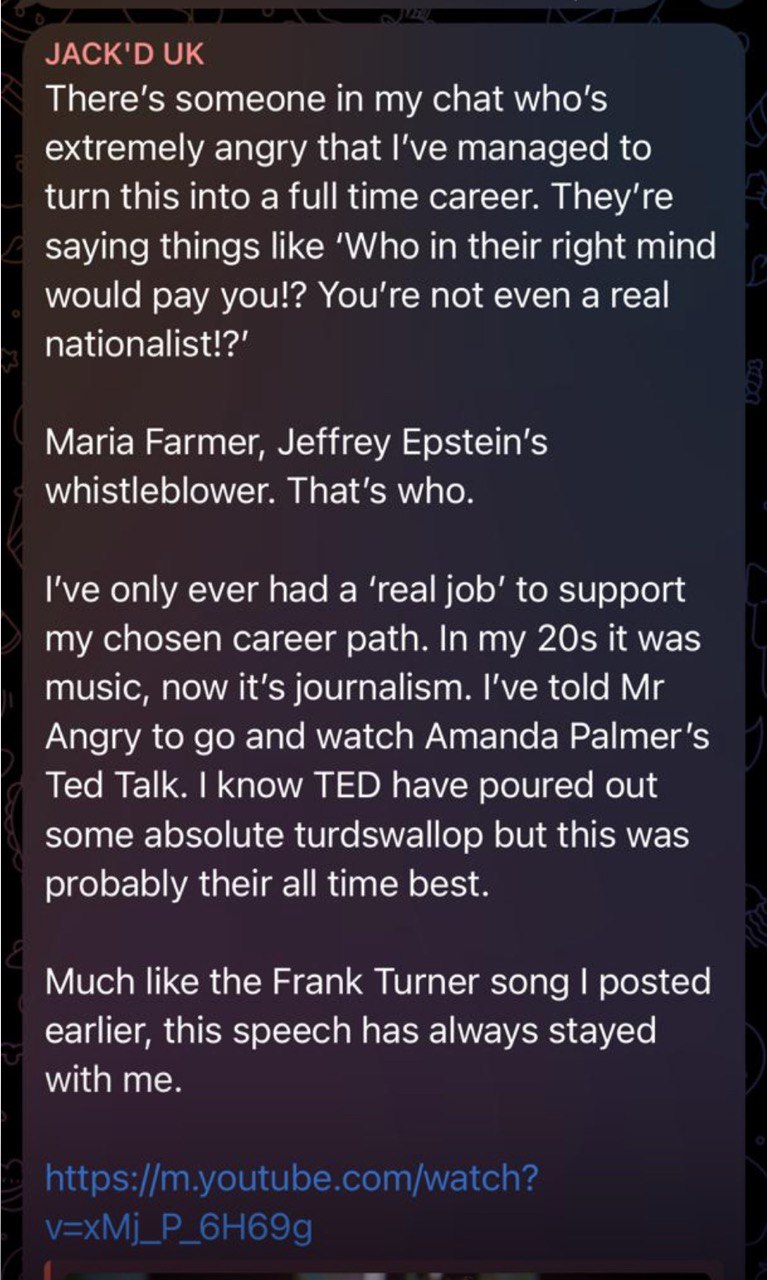Open the YouTube link in the message
The width and height of the screenshot is (767, 1280).
click(x=291, y=1178)
